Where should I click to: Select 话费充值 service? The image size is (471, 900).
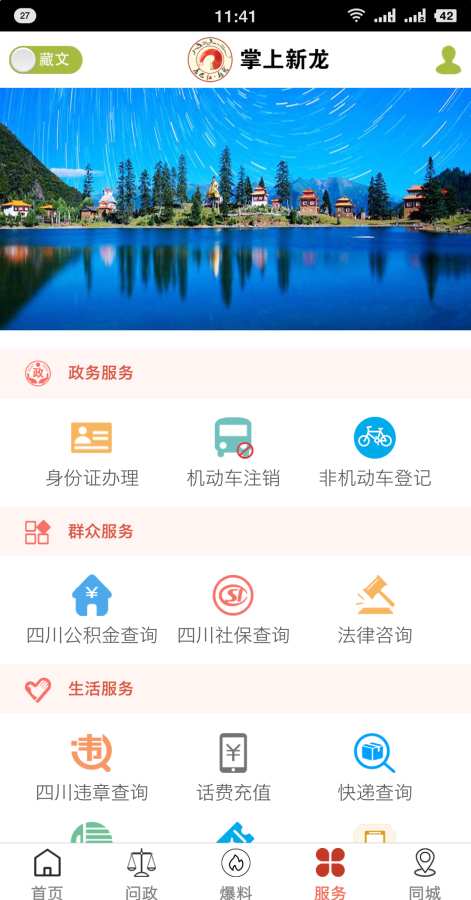(233, 768)
